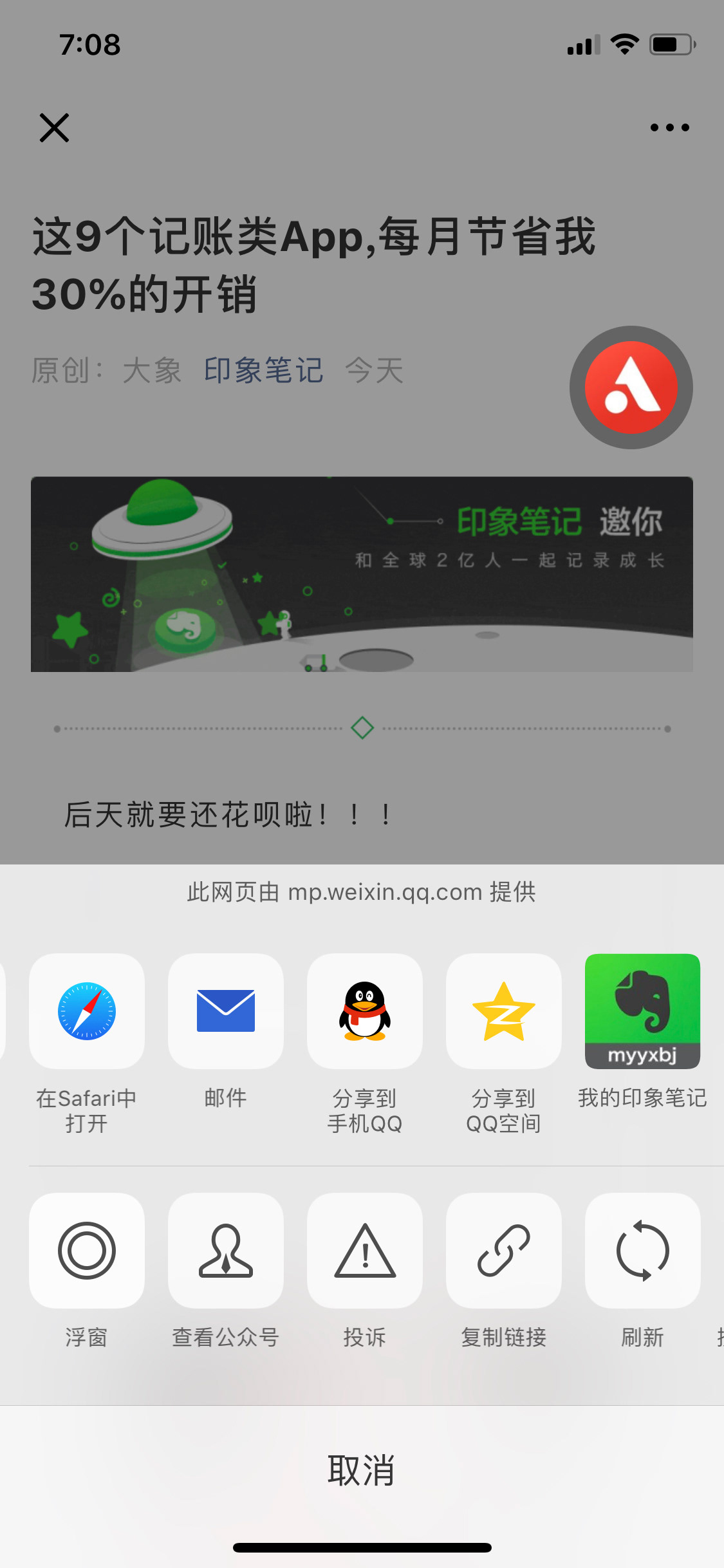Enable 浮窗 floating window
The width and height of the screenshot is (724, 1568).
87,1251
